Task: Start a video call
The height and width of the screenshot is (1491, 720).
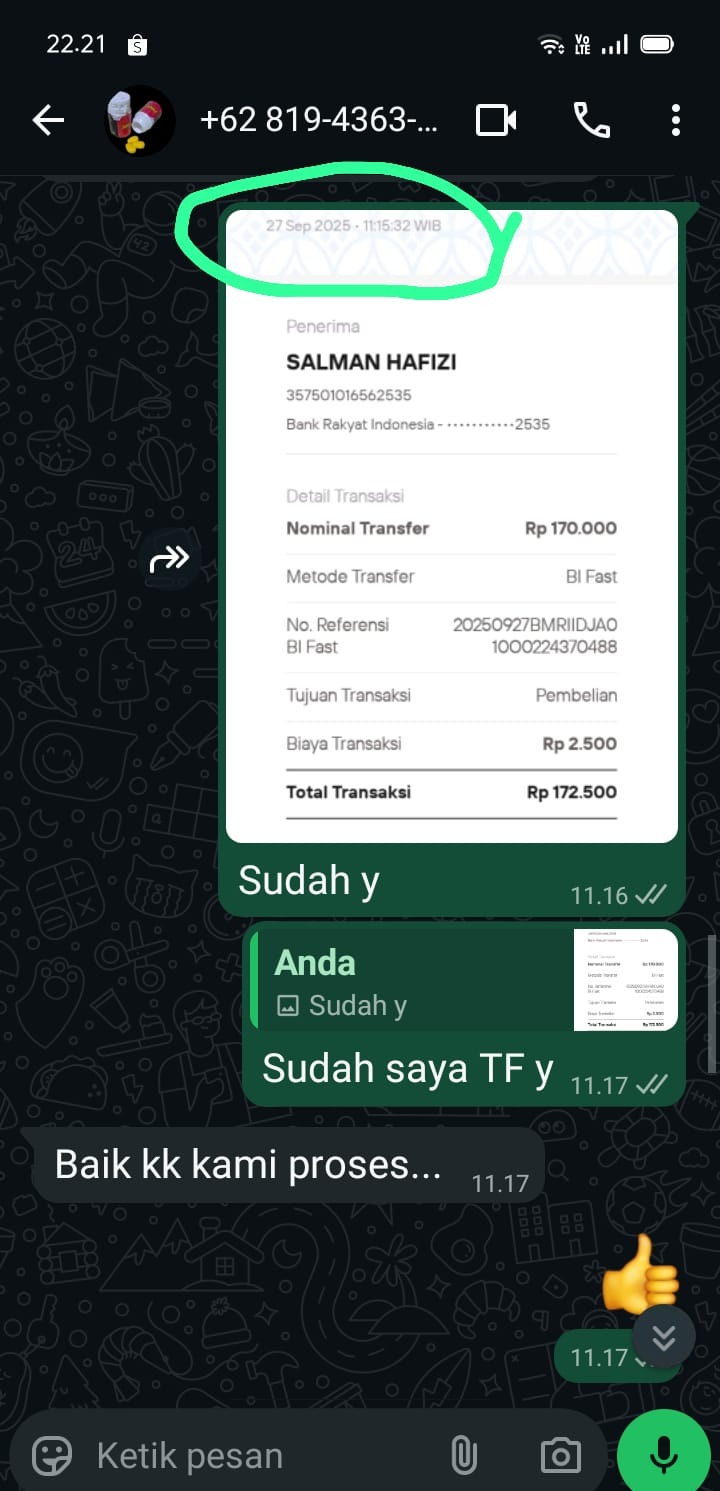Action: click(x=496, y=121)
